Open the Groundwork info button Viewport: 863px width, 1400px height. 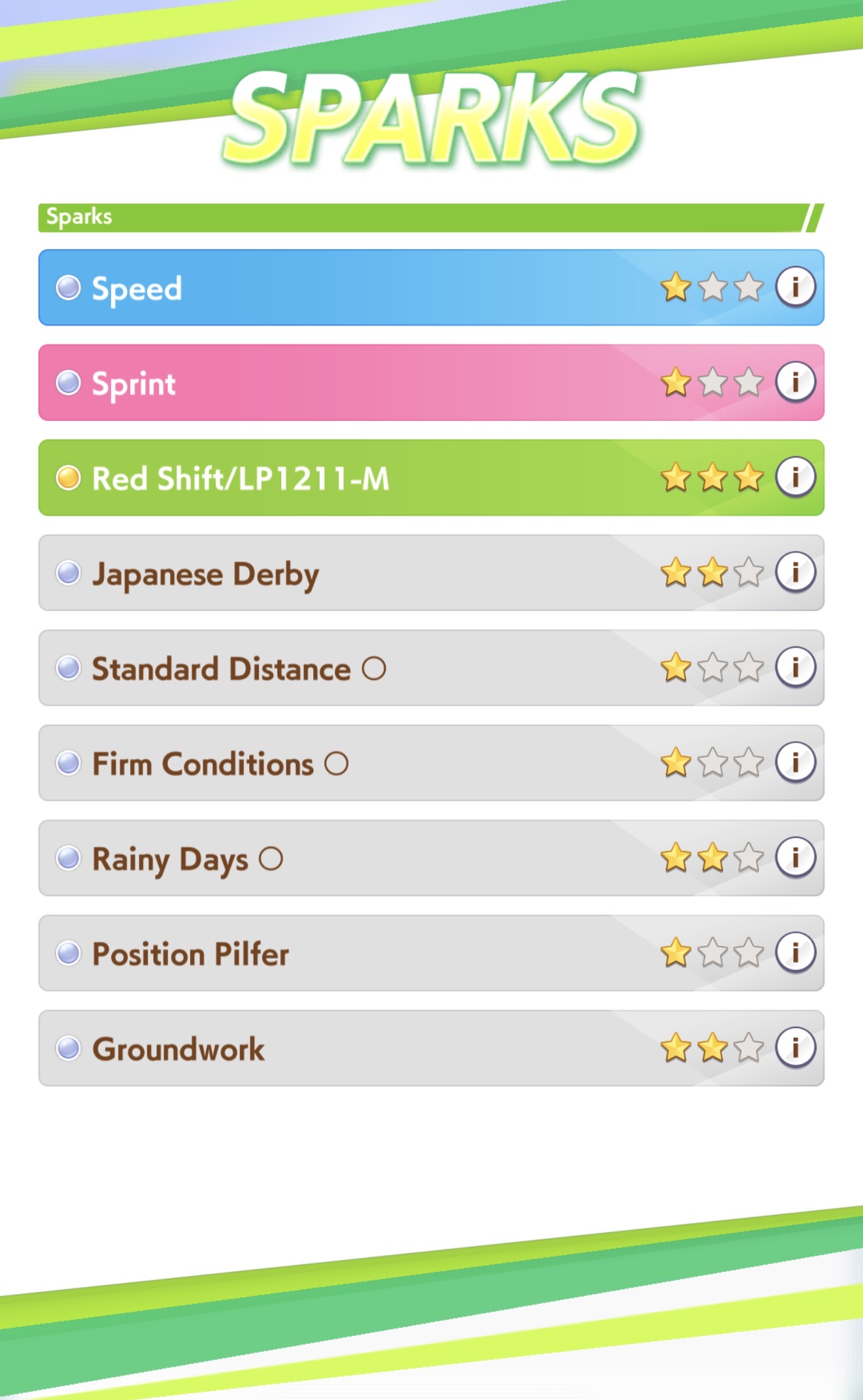[x=795, y=1048]
